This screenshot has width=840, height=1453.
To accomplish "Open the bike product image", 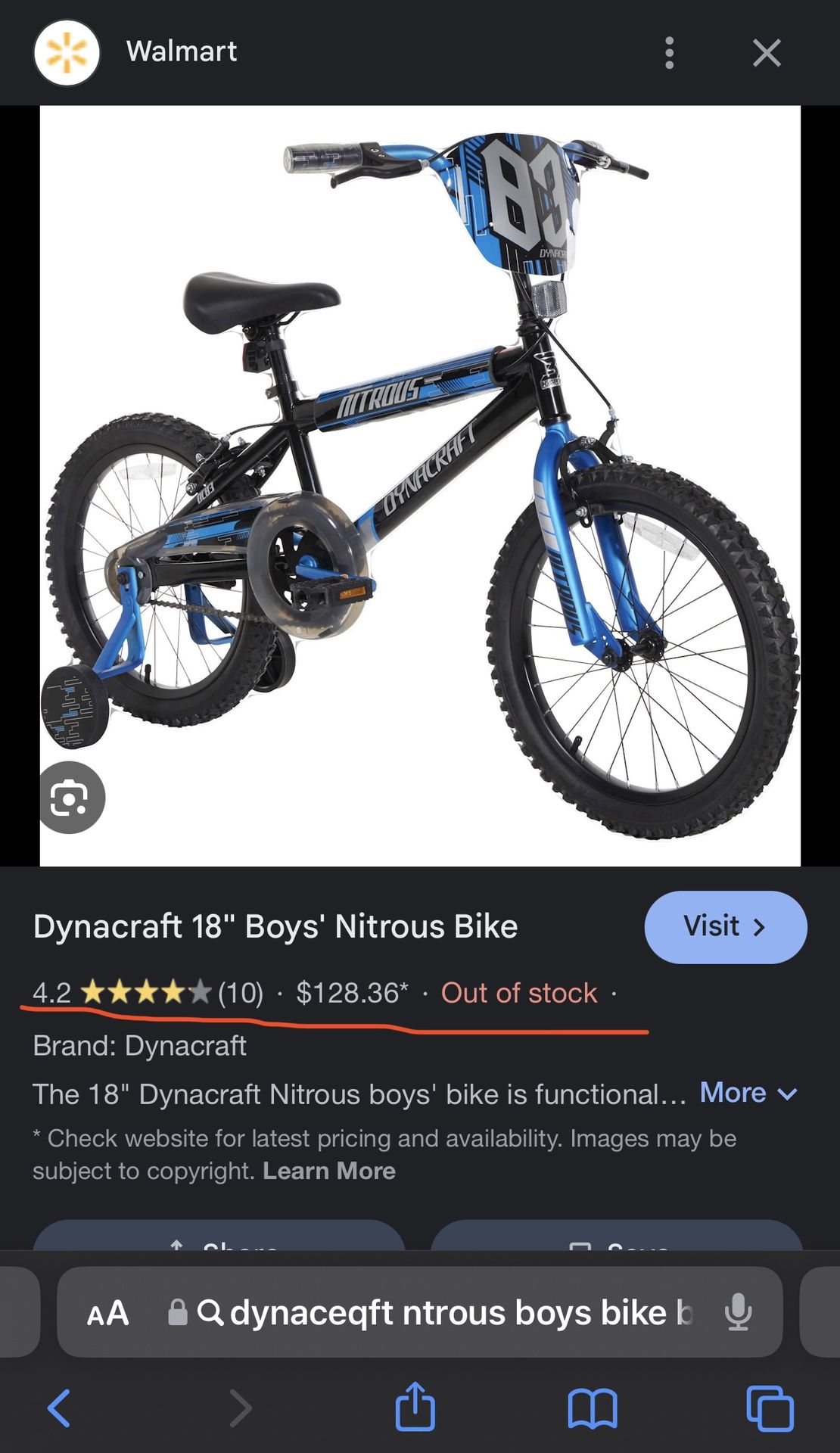I will (420, 484).
